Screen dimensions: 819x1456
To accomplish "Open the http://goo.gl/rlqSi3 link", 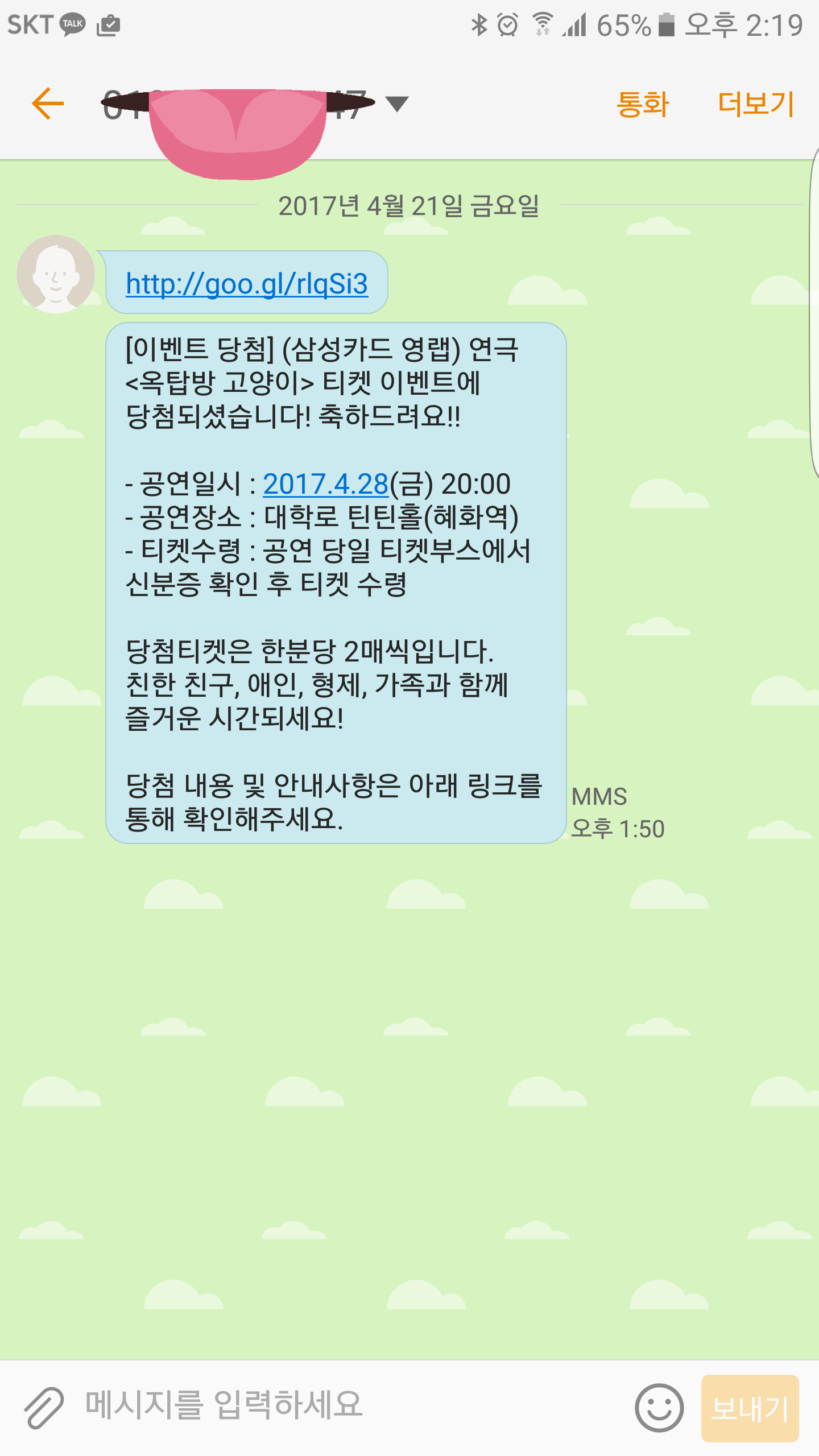I will 247,284.
